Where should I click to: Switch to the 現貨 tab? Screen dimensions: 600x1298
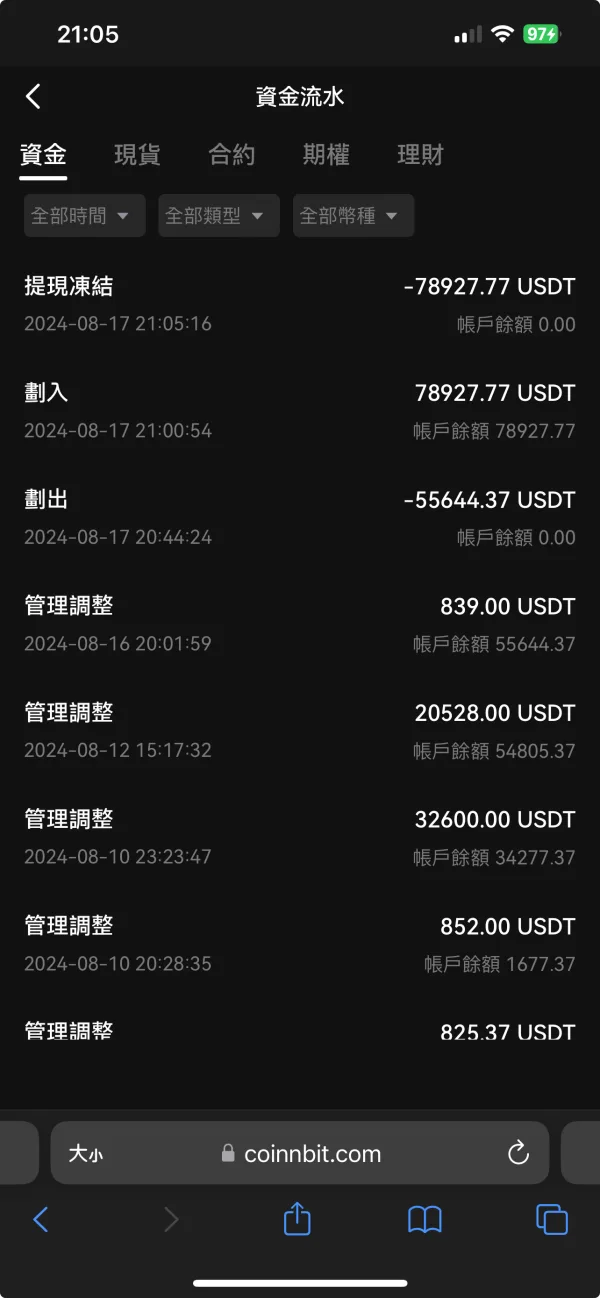click(137, 155)
